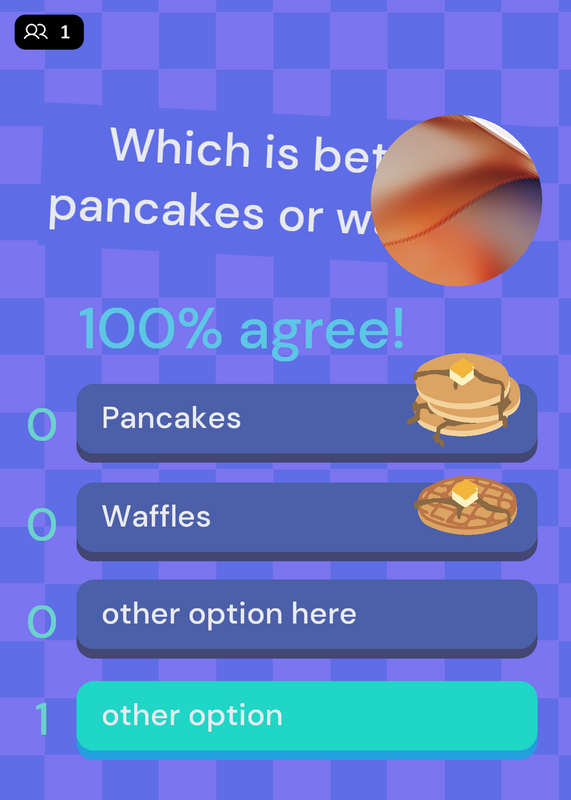
Task: Tap the highlighted "other option" answer
Action: [307, 719]
